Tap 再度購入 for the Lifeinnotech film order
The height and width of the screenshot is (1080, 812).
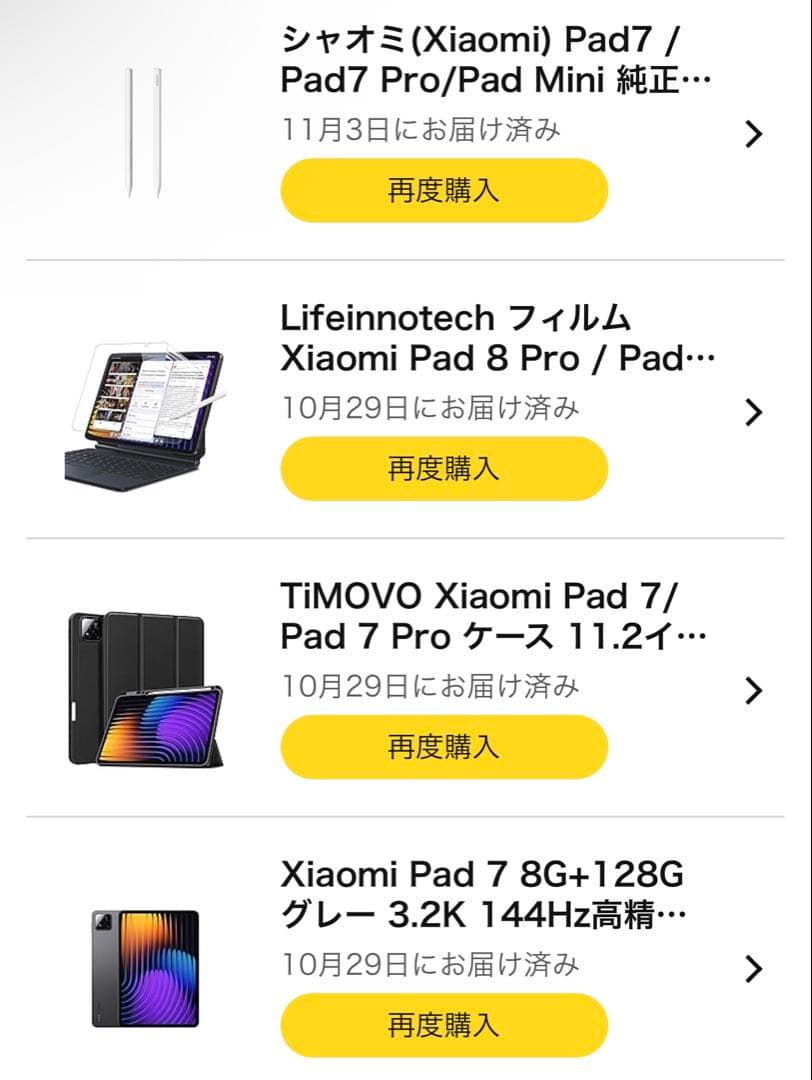click(x=444, y=468)
